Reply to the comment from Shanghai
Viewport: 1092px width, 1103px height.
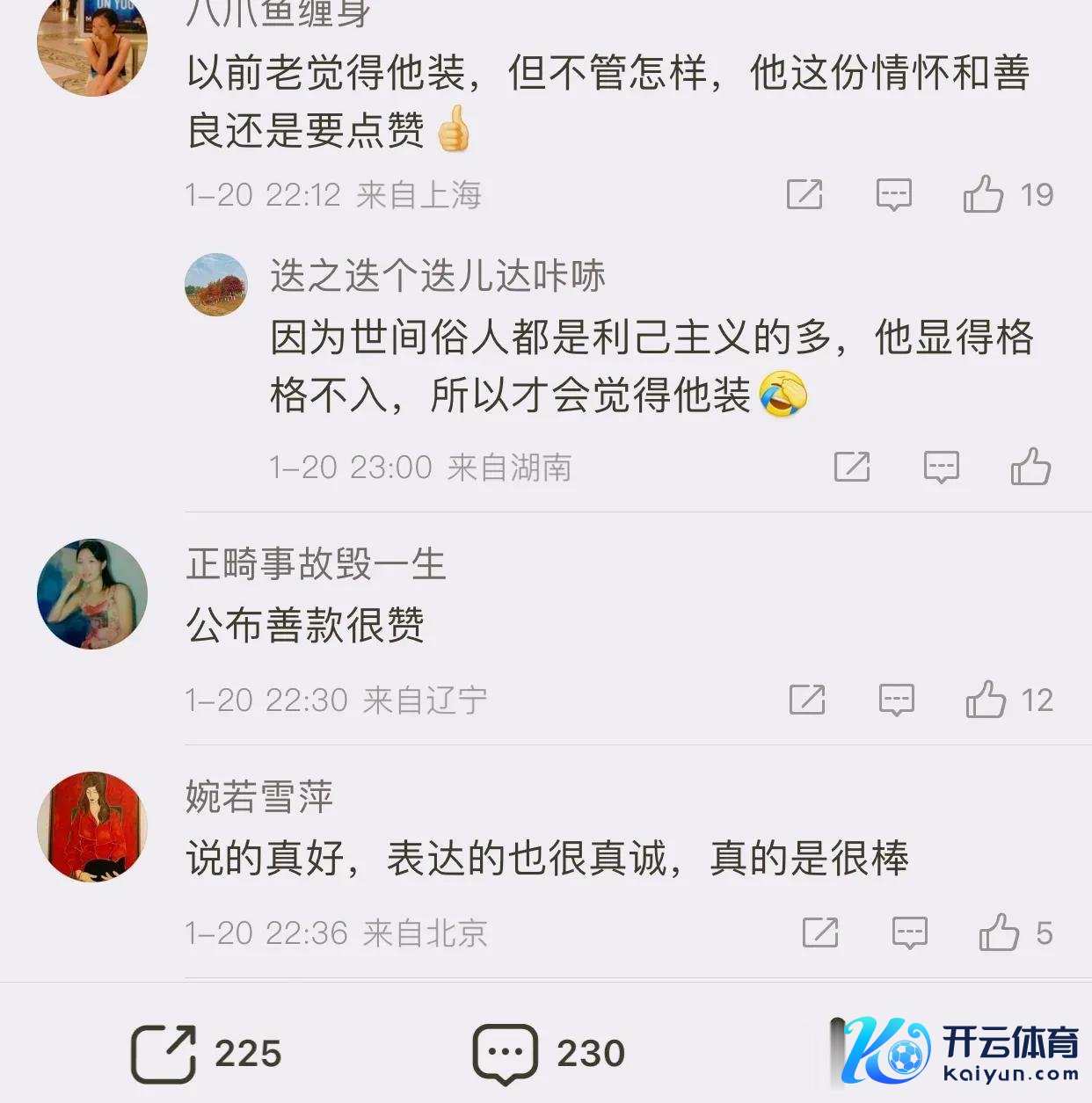[893, 194]
